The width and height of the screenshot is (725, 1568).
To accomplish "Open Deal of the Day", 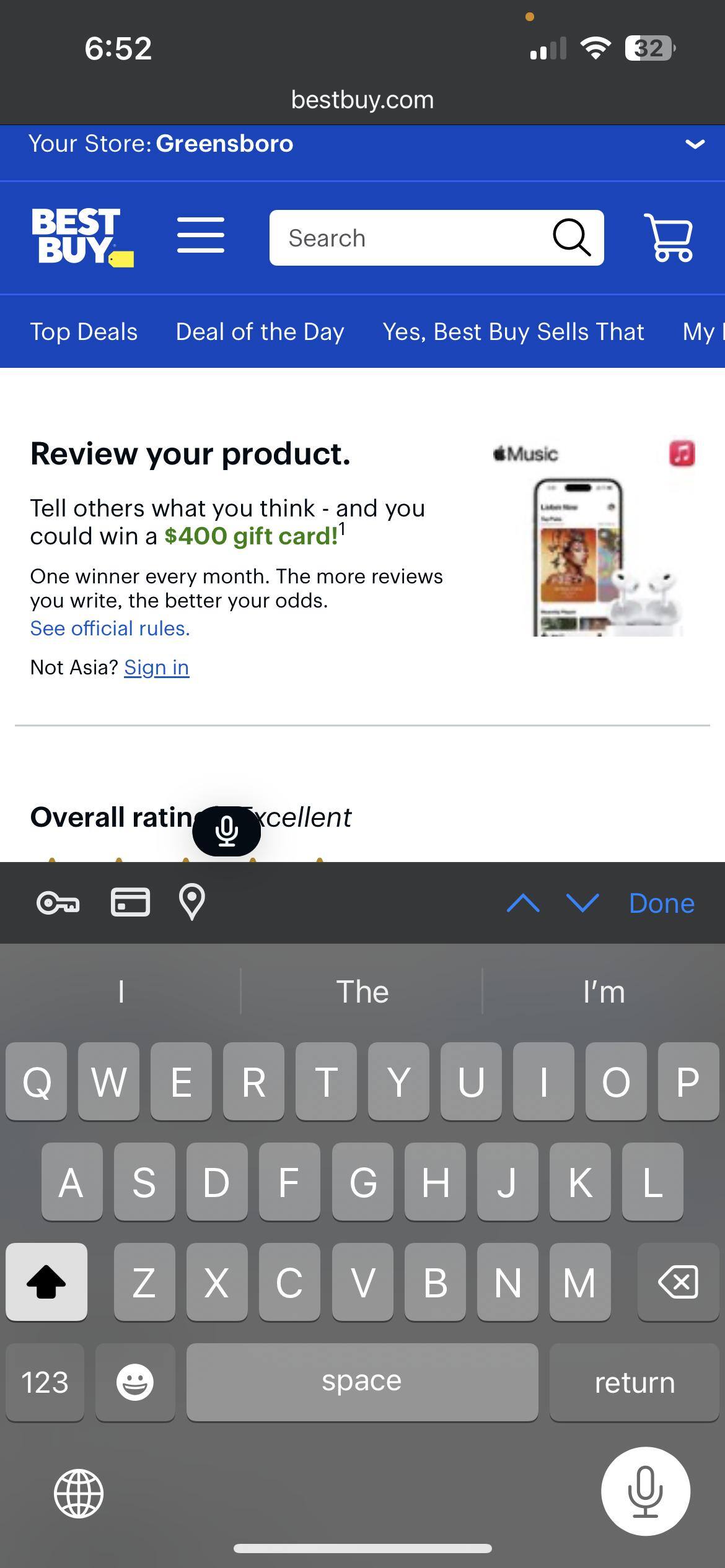I will coord(260,332).
